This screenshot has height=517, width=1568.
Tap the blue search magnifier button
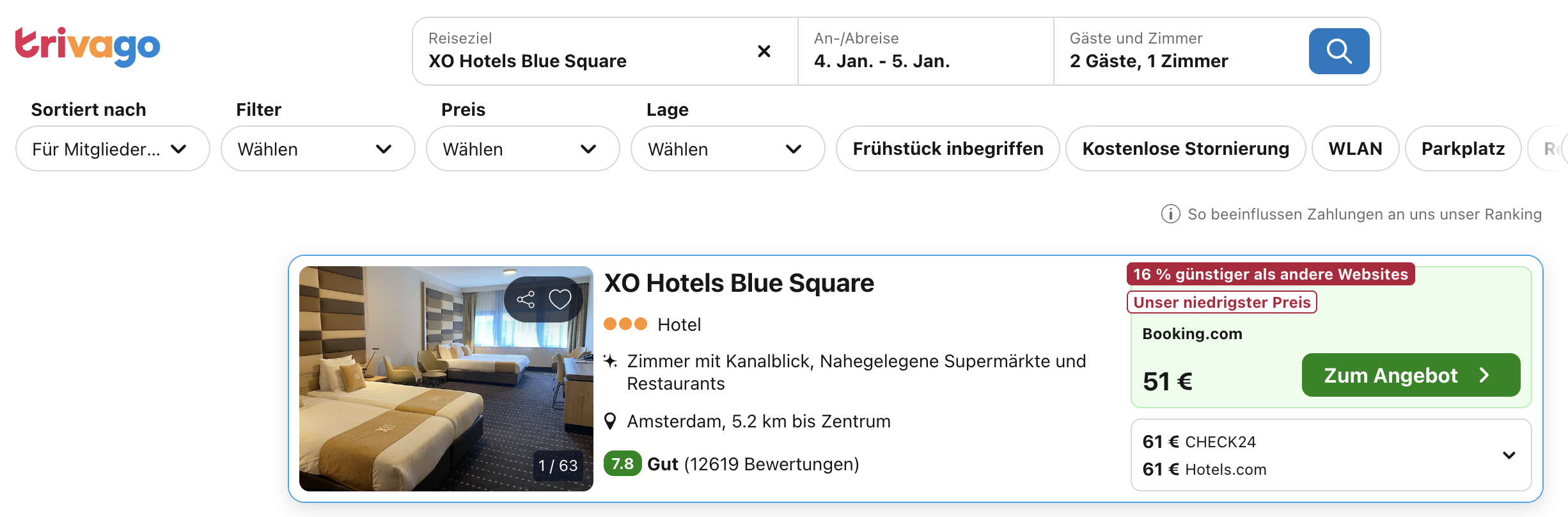pos(1338,51)
